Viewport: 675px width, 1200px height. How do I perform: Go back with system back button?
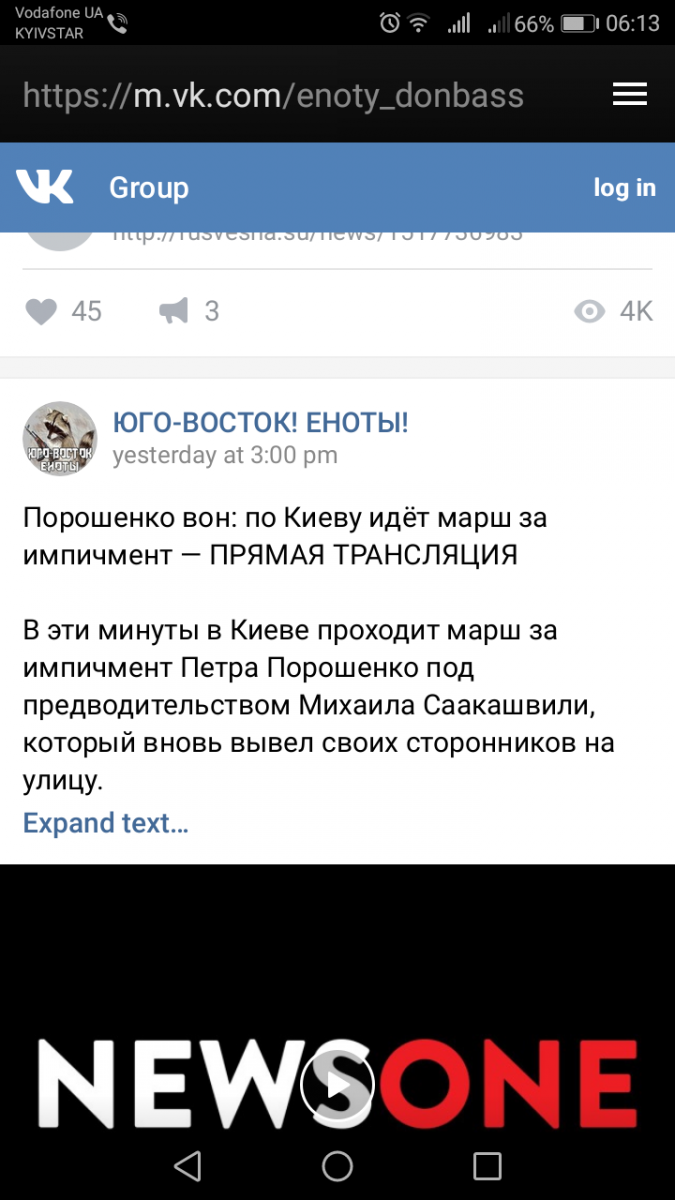[x=187, y=1166]
